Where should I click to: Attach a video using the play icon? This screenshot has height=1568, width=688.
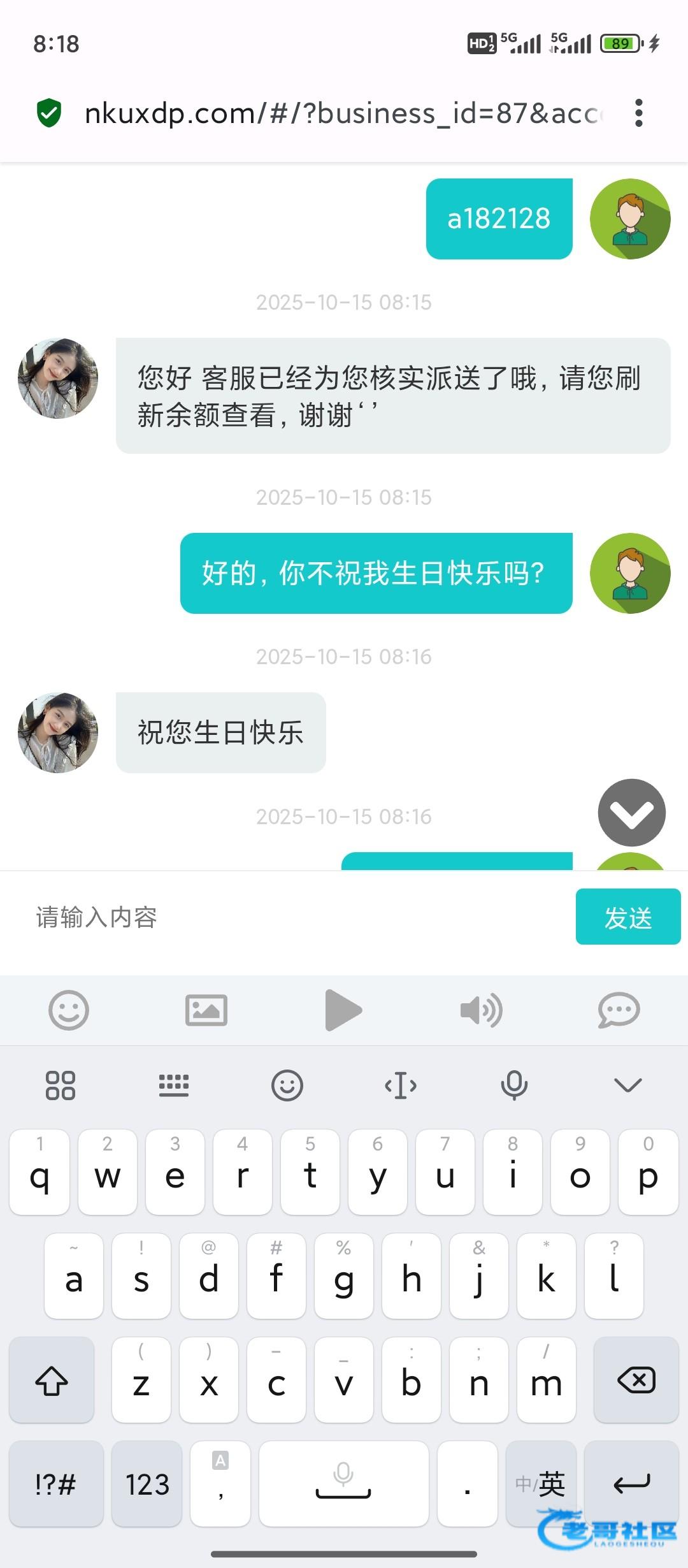[x=343, y=1010]
